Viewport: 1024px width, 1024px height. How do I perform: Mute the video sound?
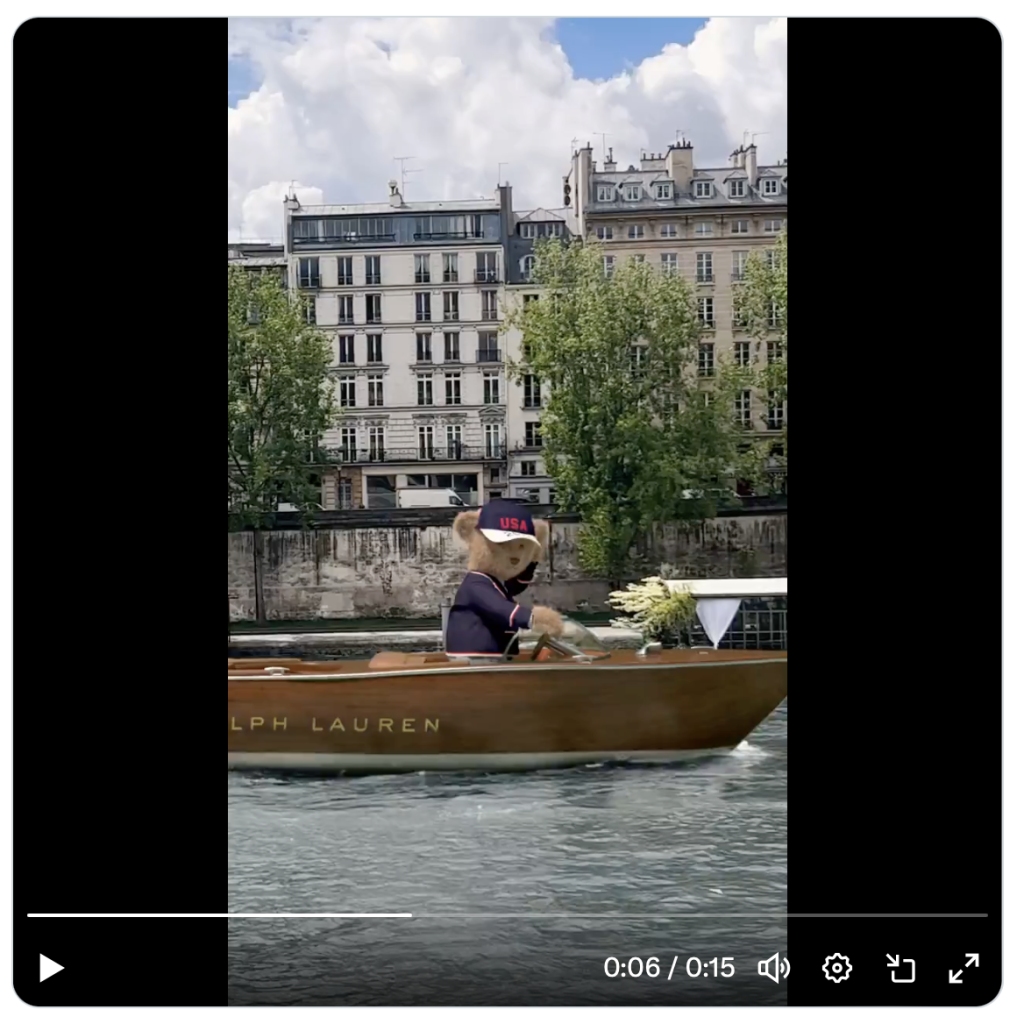[773, 968]
